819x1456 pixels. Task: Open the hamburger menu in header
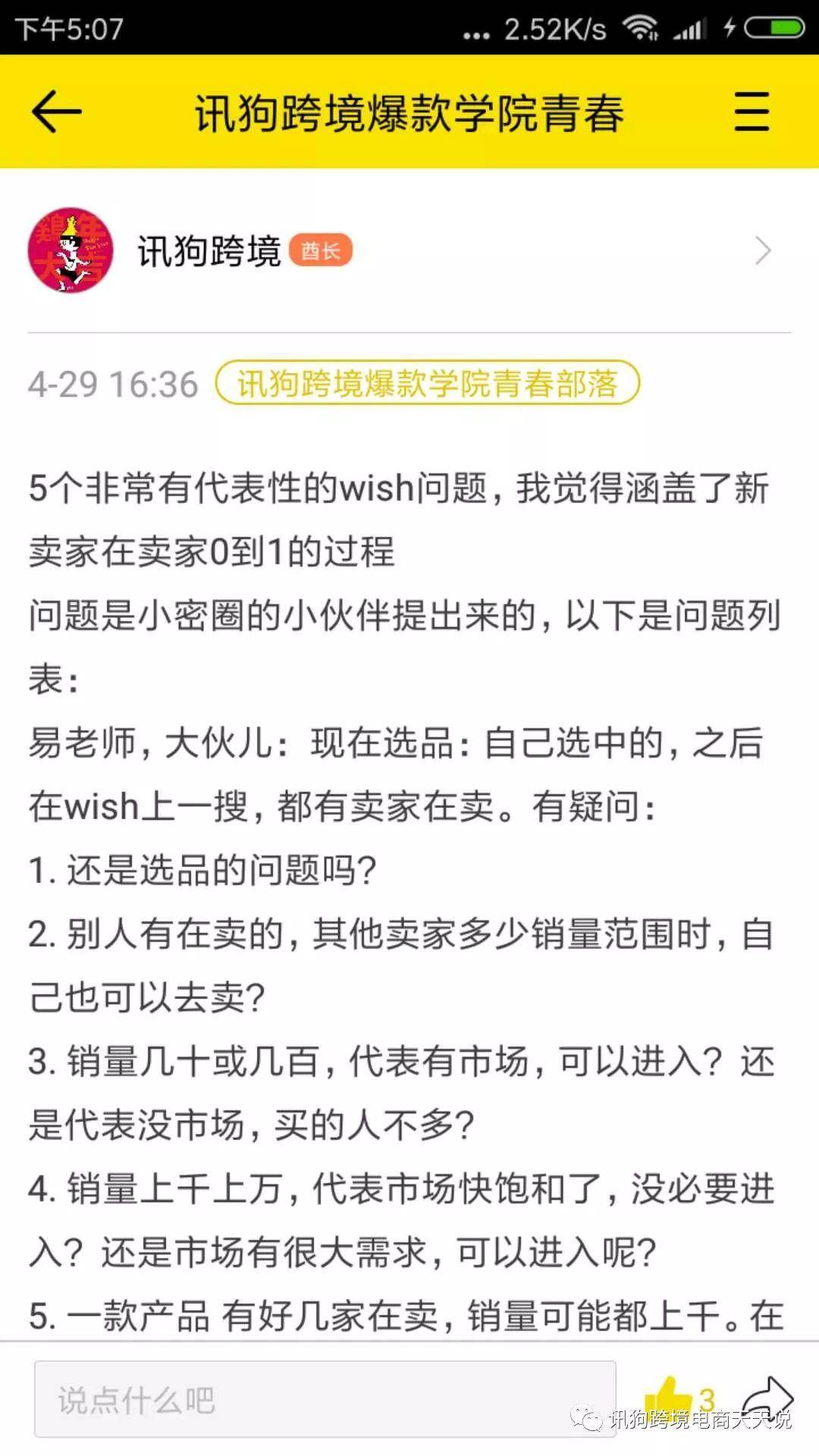(752, 111)
